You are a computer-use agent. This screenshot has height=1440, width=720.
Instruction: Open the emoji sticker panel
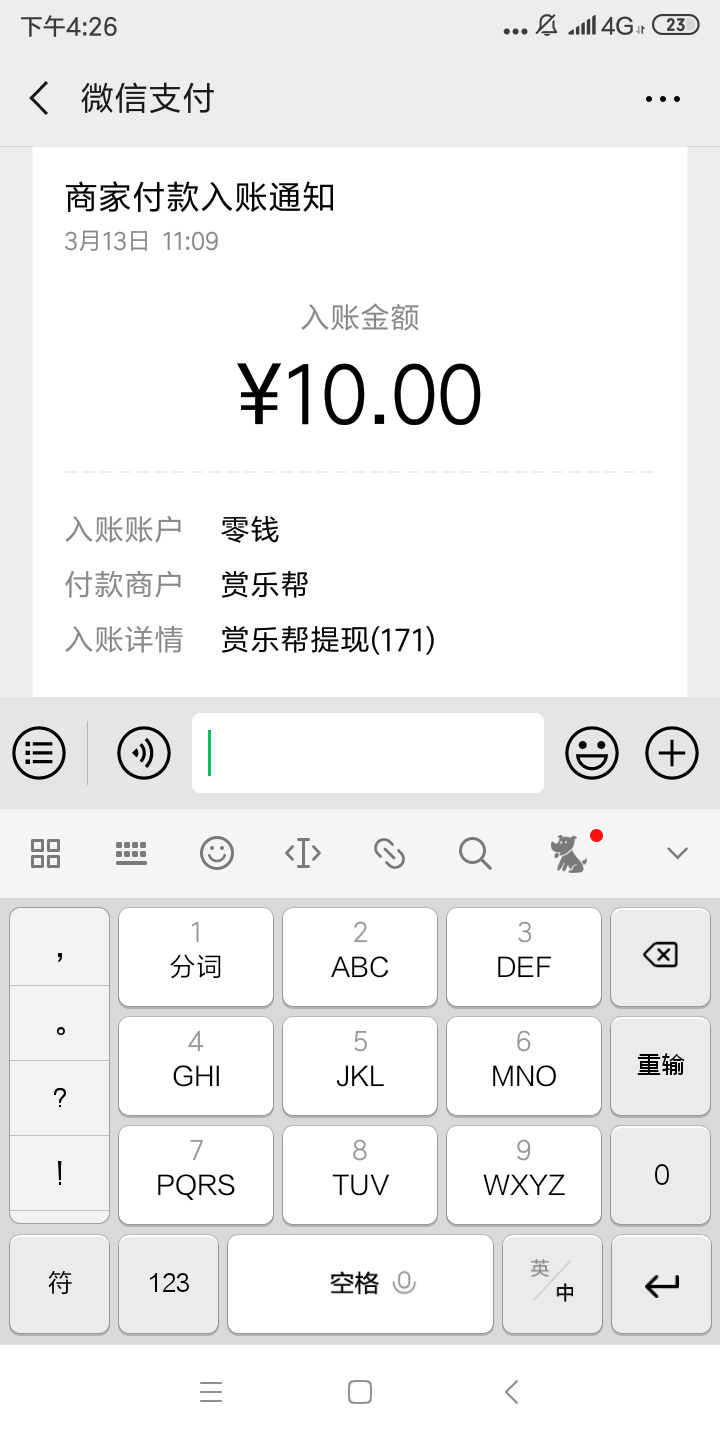[x=592, y=753]
